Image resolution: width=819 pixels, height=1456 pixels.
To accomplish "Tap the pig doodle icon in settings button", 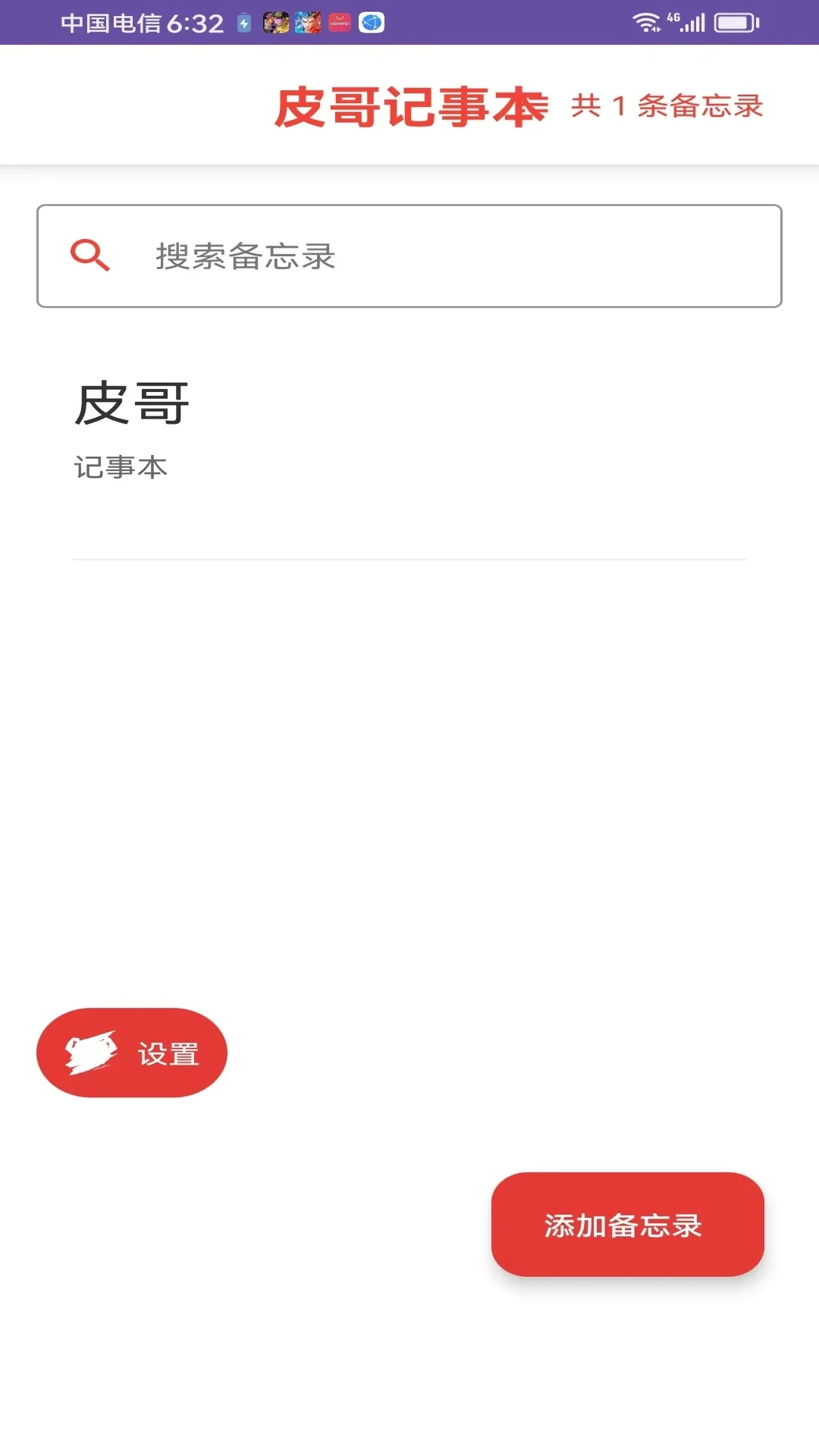I will (89, 1052).
